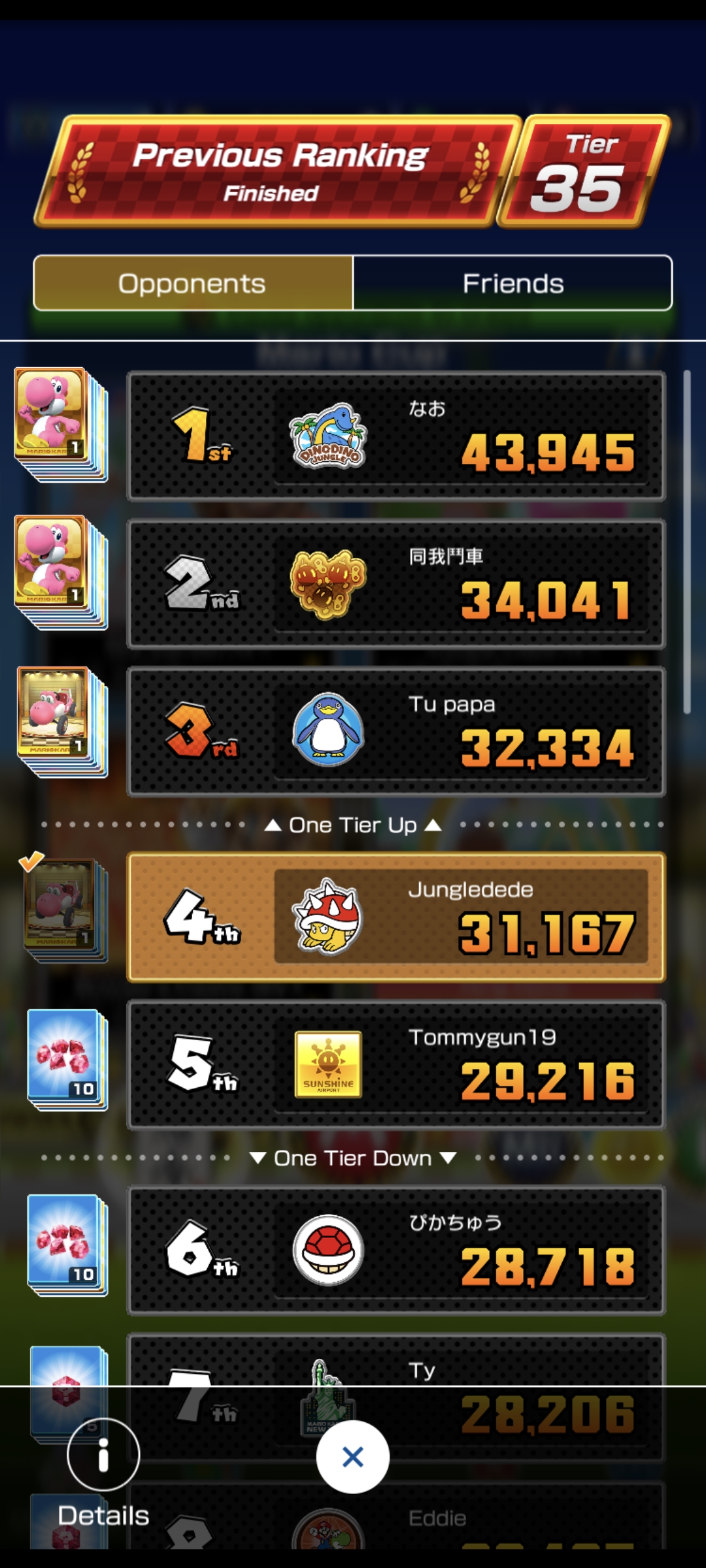The height and width of the screenshot is (1568, 706).
Task: Select the Opponents tab
Action: pos(193,284)
